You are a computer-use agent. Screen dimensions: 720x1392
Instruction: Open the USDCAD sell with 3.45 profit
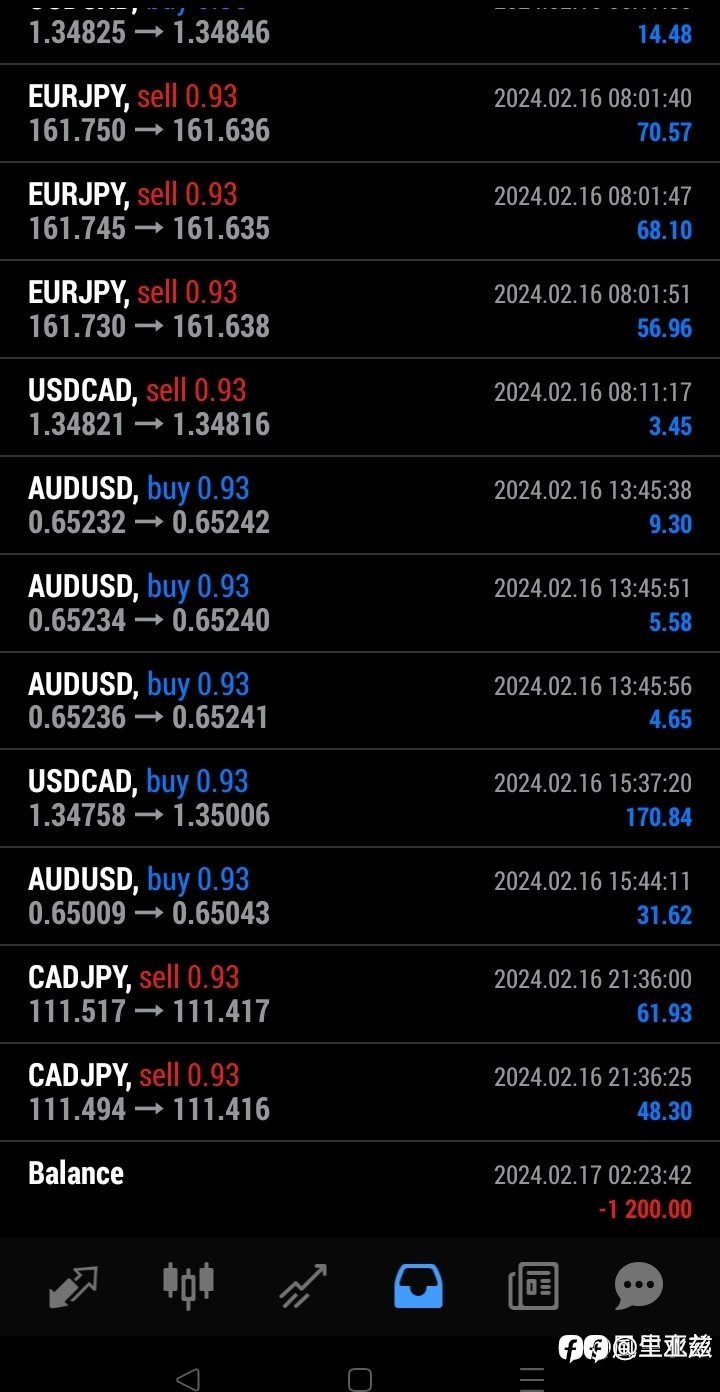click(x=360, y=408)
